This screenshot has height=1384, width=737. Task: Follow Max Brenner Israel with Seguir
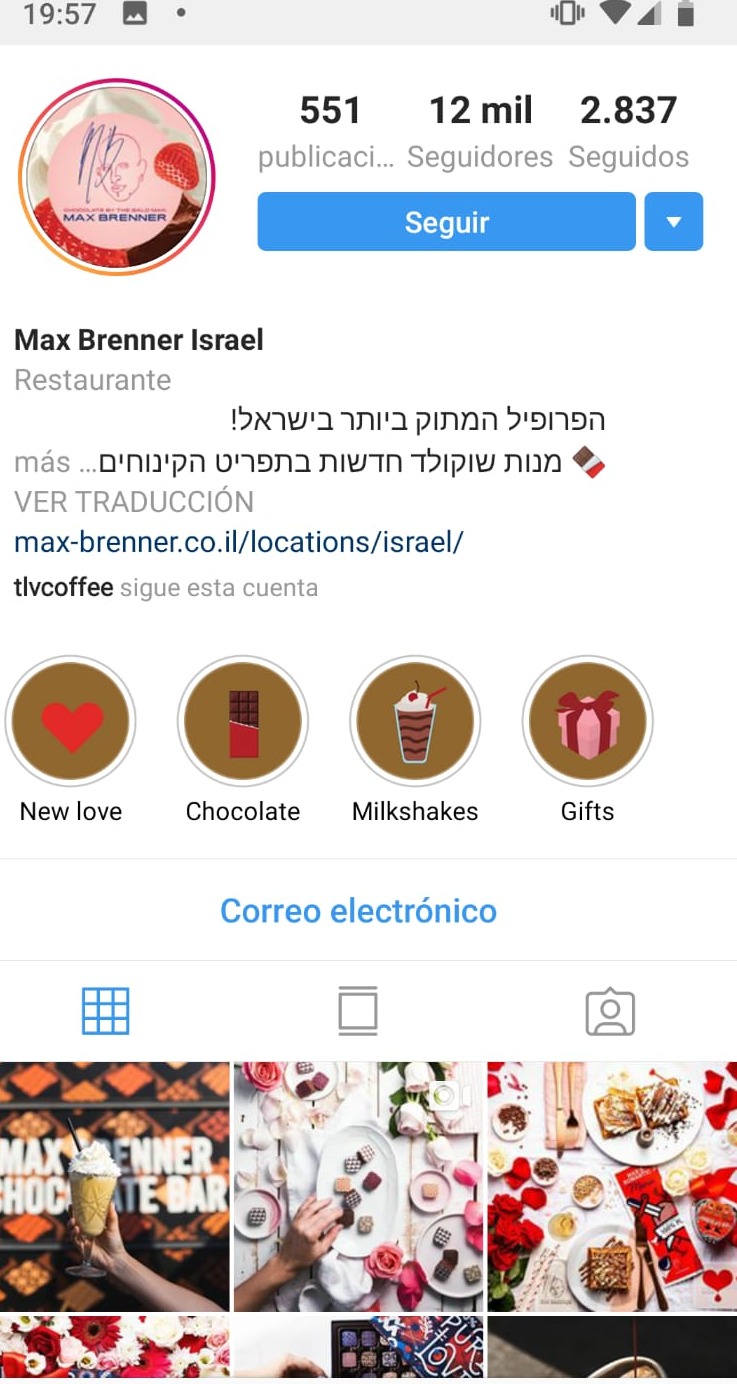446,221
